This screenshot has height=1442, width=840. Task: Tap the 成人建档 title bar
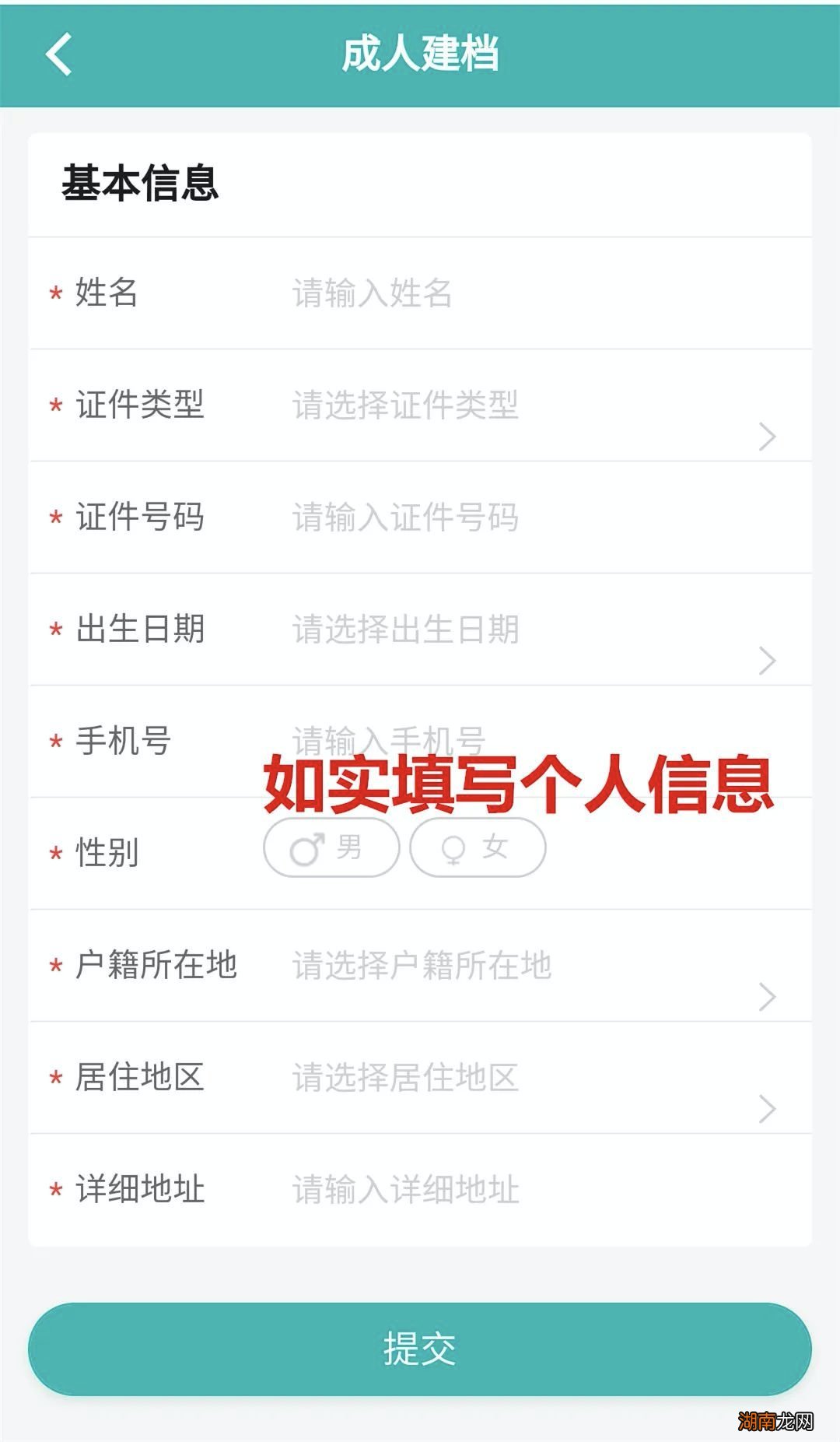[x=420, y=53]
